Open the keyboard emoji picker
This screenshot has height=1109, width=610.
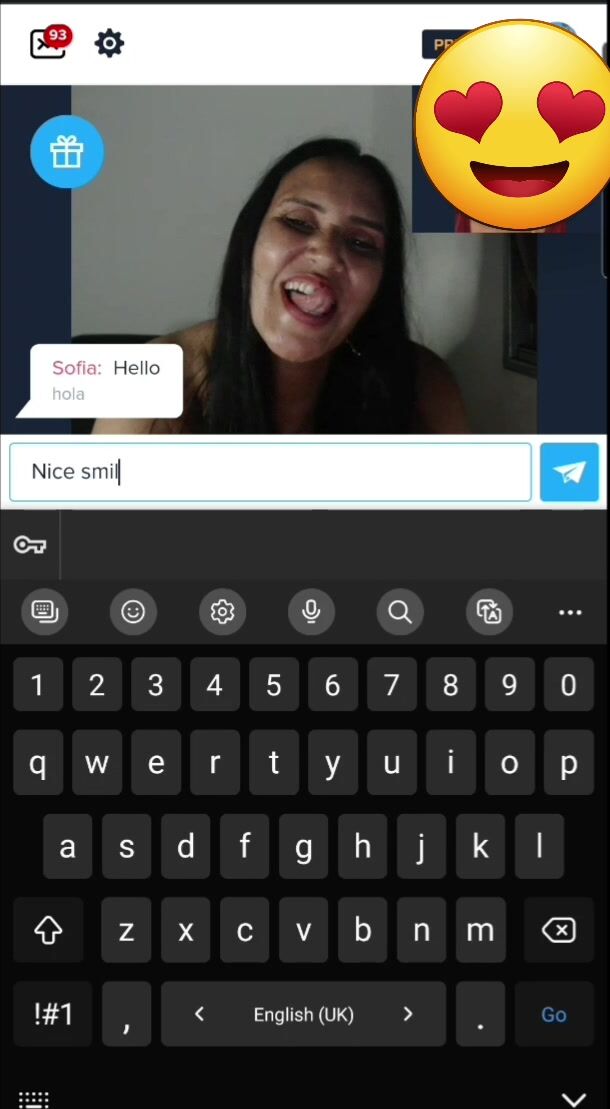pyautogui.click(x=133, y=611)
